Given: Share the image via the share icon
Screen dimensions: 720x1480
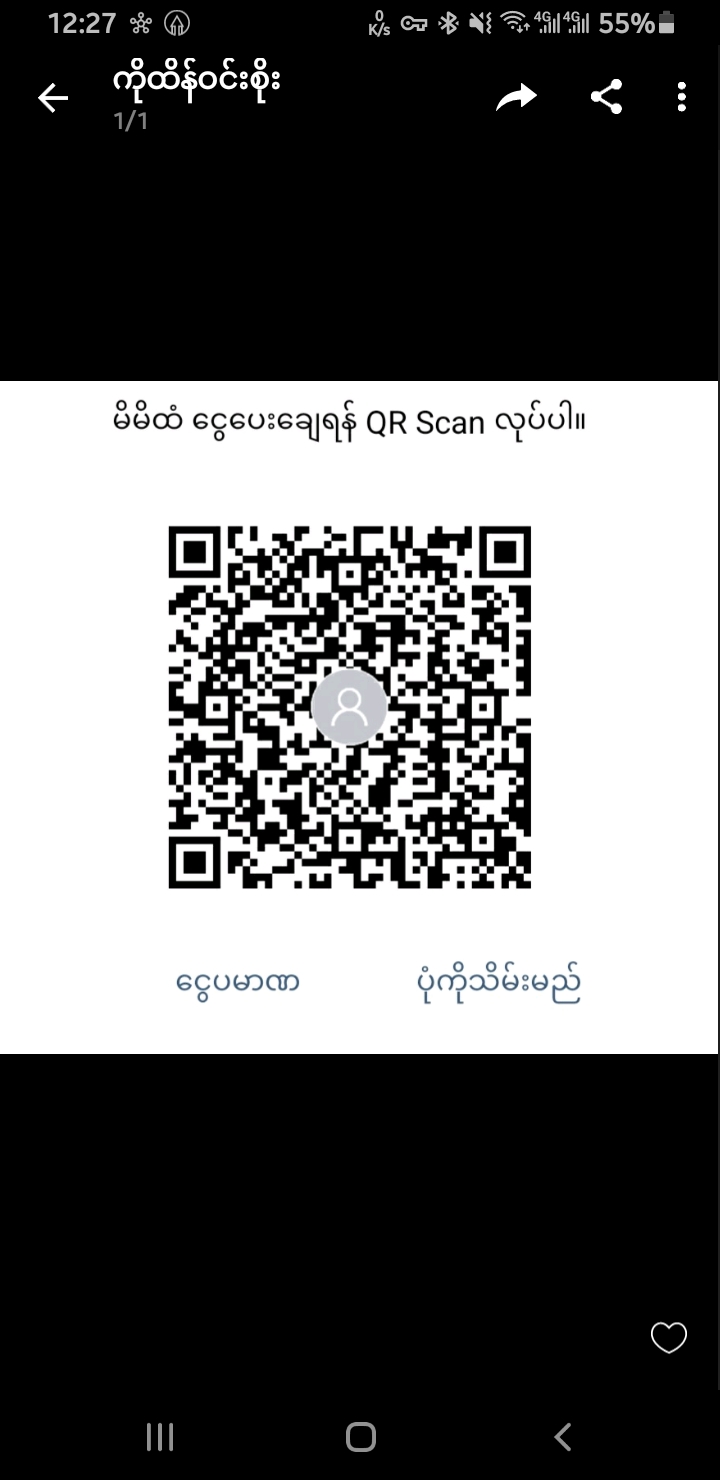Looking at the screenshot, I should (606, 97).
